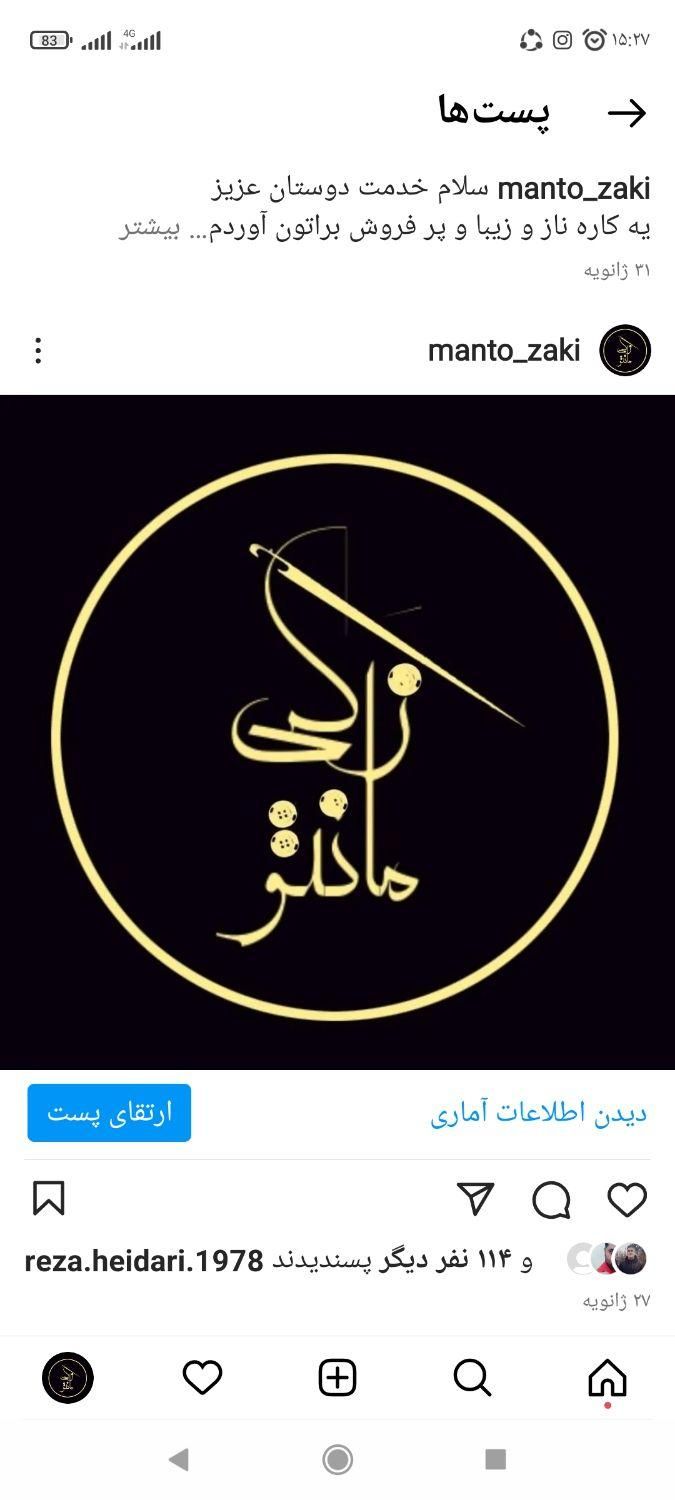Switch to the Home tab
This screenshot has height=1500, width=675.
(x=607, y=1379)
